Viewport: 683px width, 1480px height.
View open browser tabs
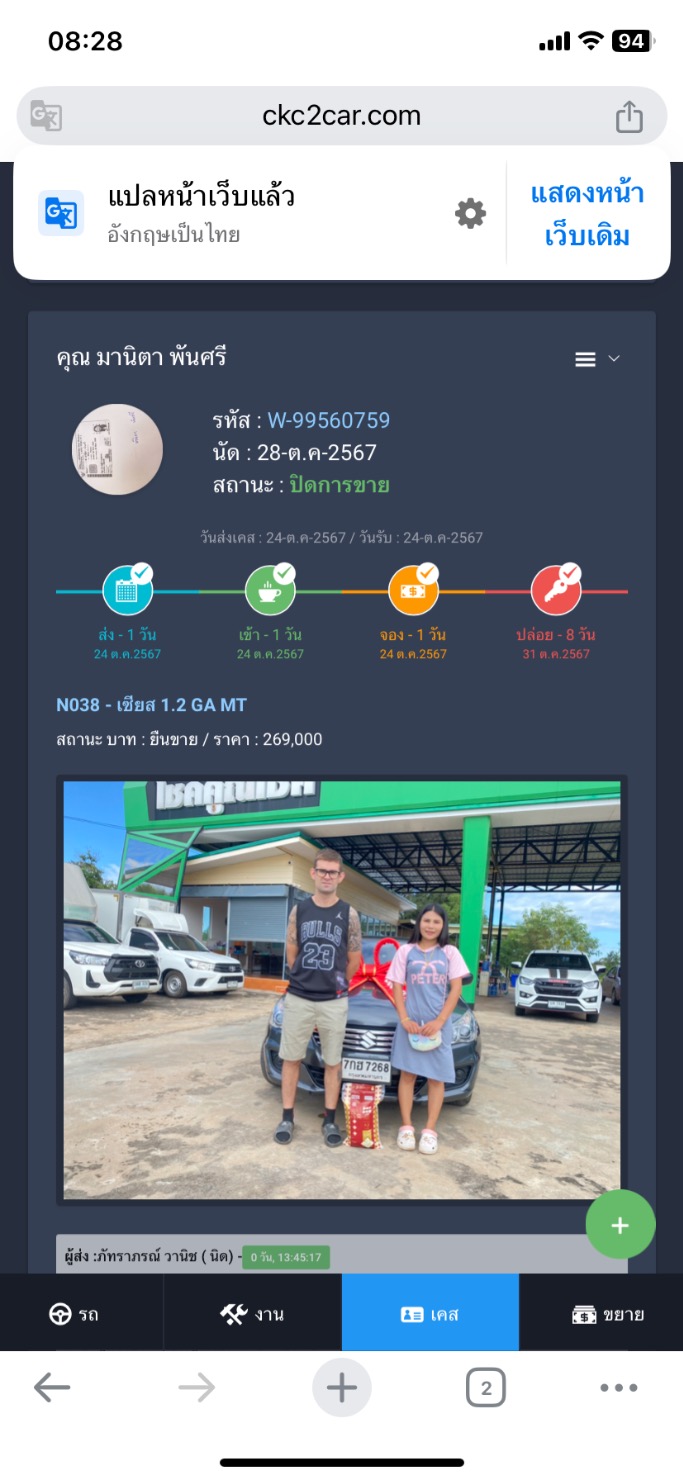pyautogui.click(x=486, y=1388)
